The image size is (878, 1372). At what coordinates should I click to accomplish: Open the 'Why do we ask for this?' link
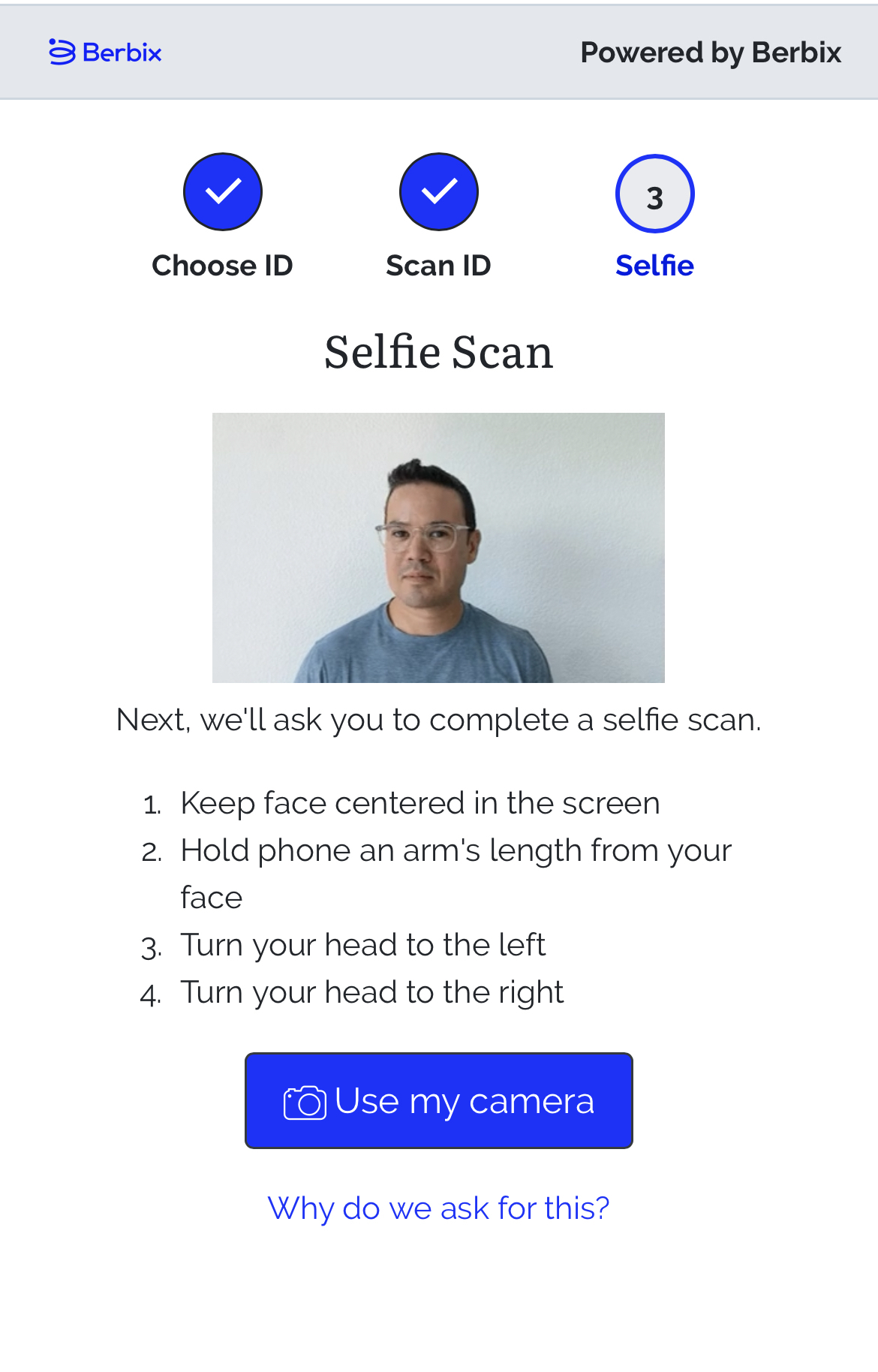[x=438, y=1208]
